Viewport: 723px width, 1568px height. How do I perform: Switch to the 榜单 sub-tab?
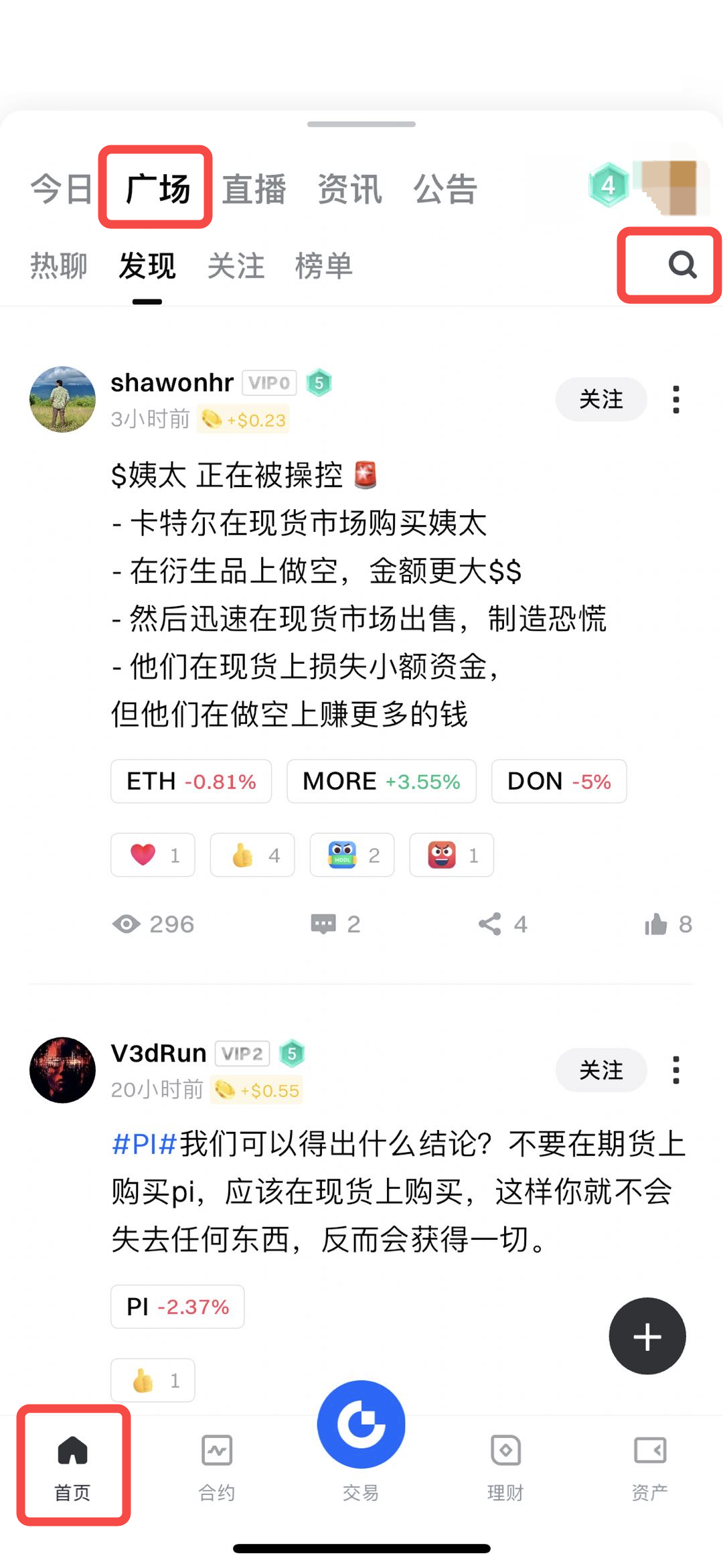coord(323,266)
